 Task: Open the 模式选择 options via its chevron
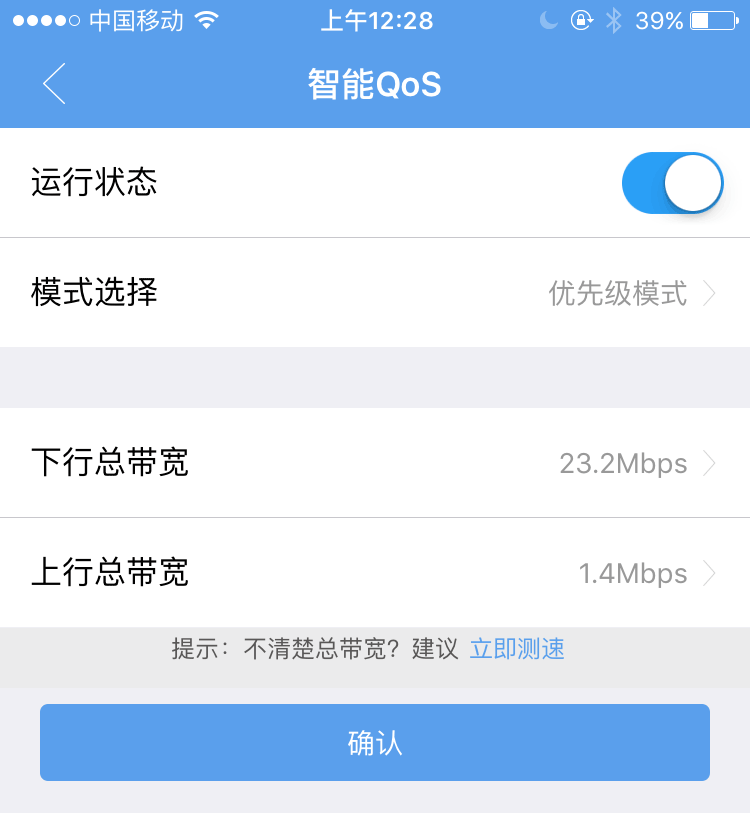tap(711, 293)
